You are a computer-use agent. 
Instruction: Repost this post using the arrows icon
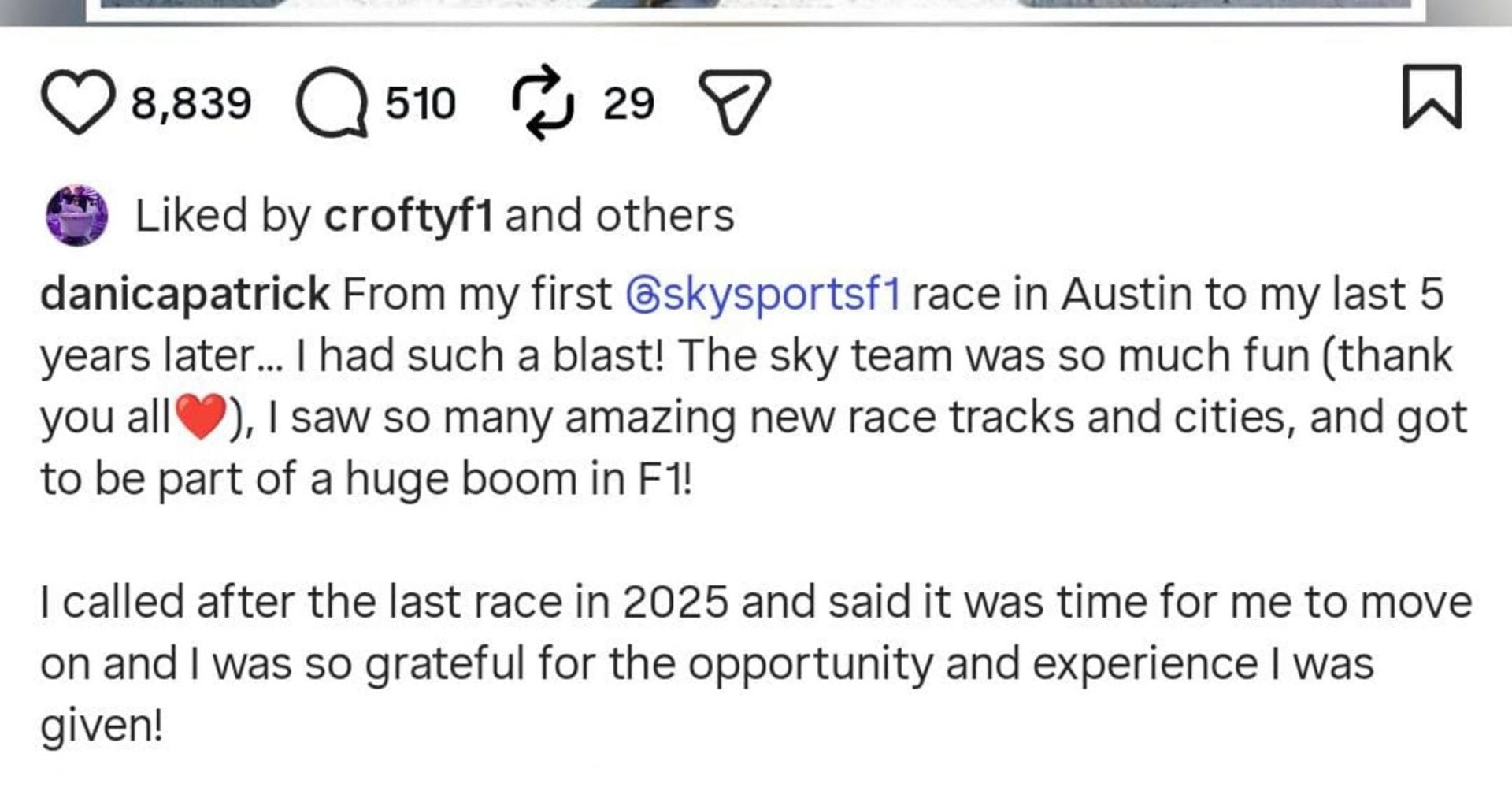pos(543,102)
